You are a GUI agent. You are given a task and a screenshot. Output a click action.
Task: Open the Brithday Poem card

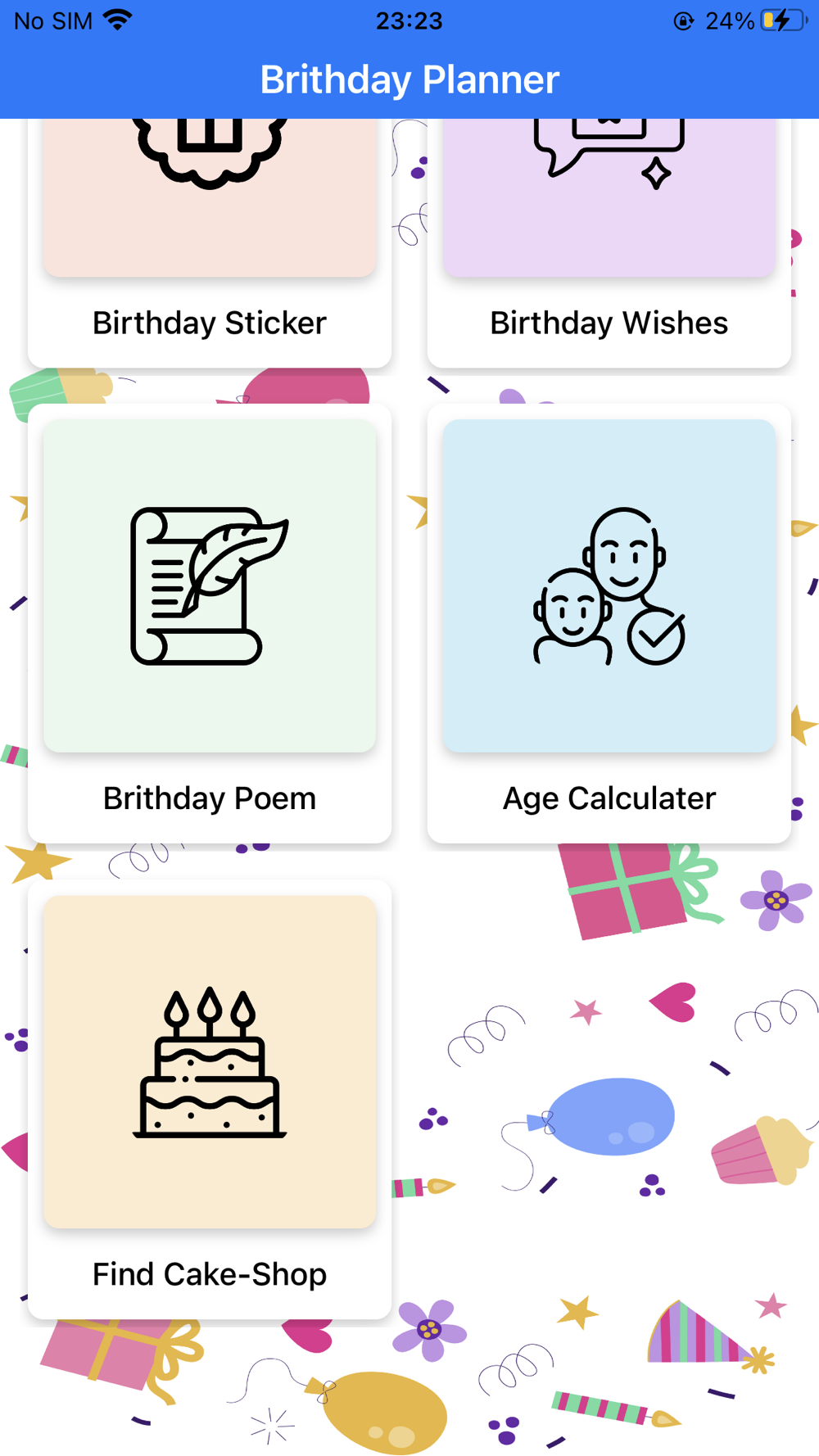point(210,622)
